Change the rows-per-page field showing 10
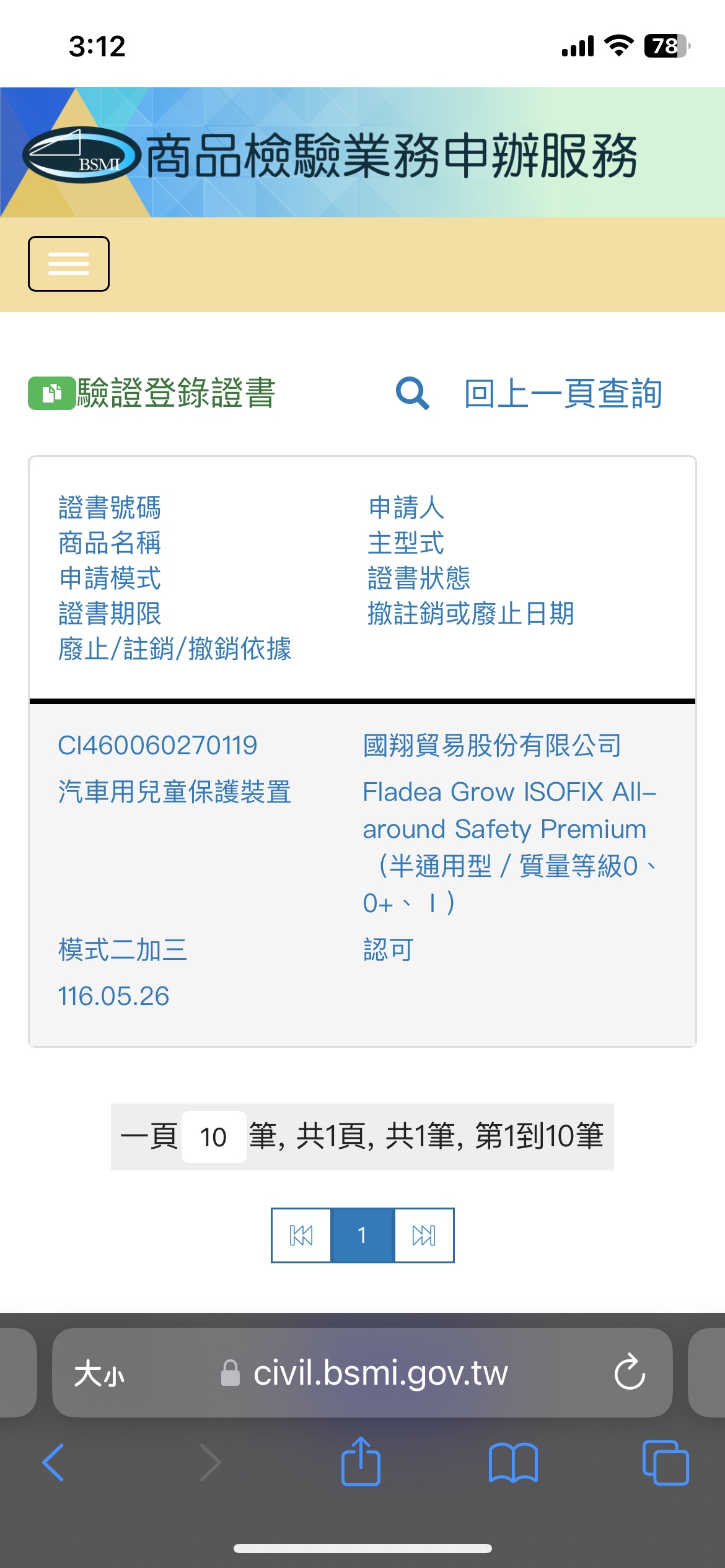The height and width of the screenshot is (1568, 725). (214, 1137)
